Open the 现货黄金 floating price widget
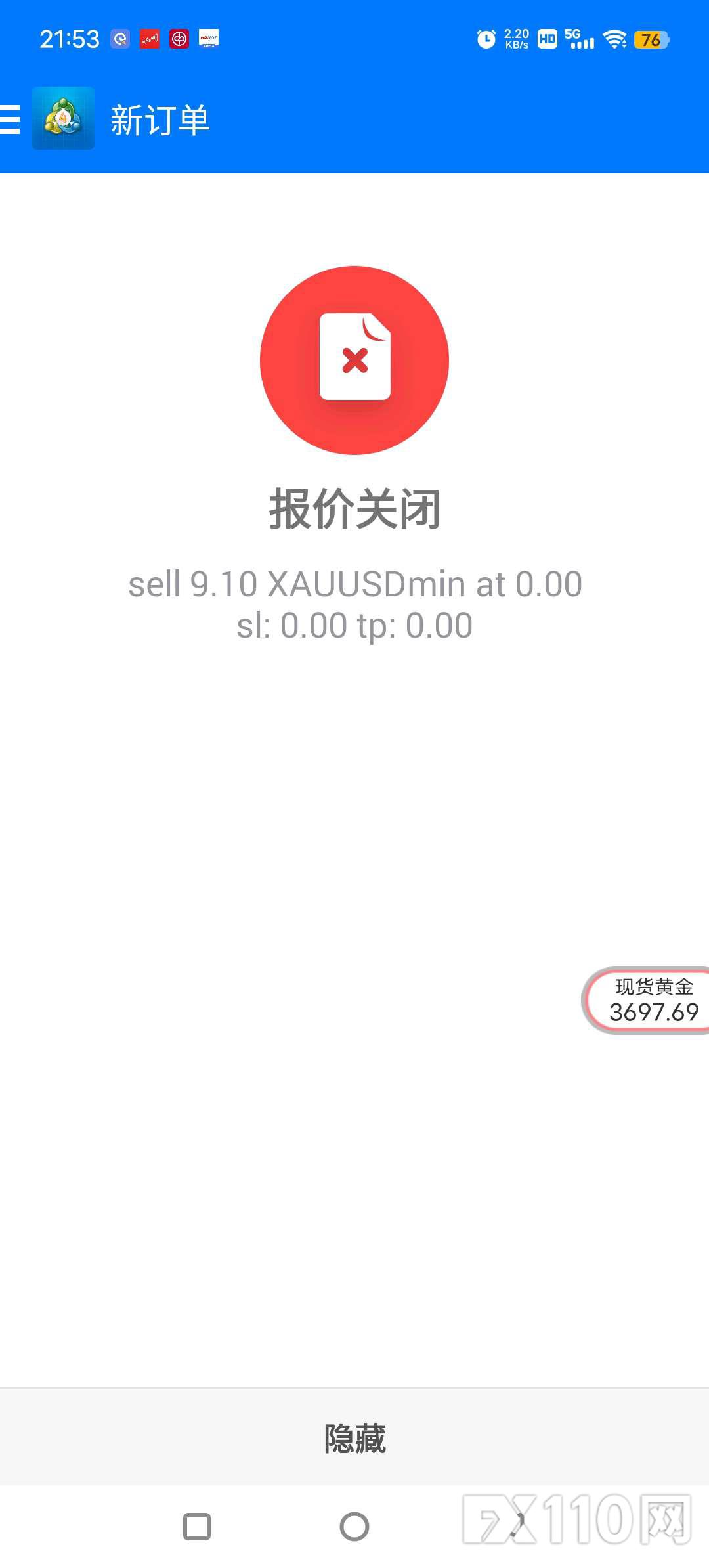 click(650, 1000)
